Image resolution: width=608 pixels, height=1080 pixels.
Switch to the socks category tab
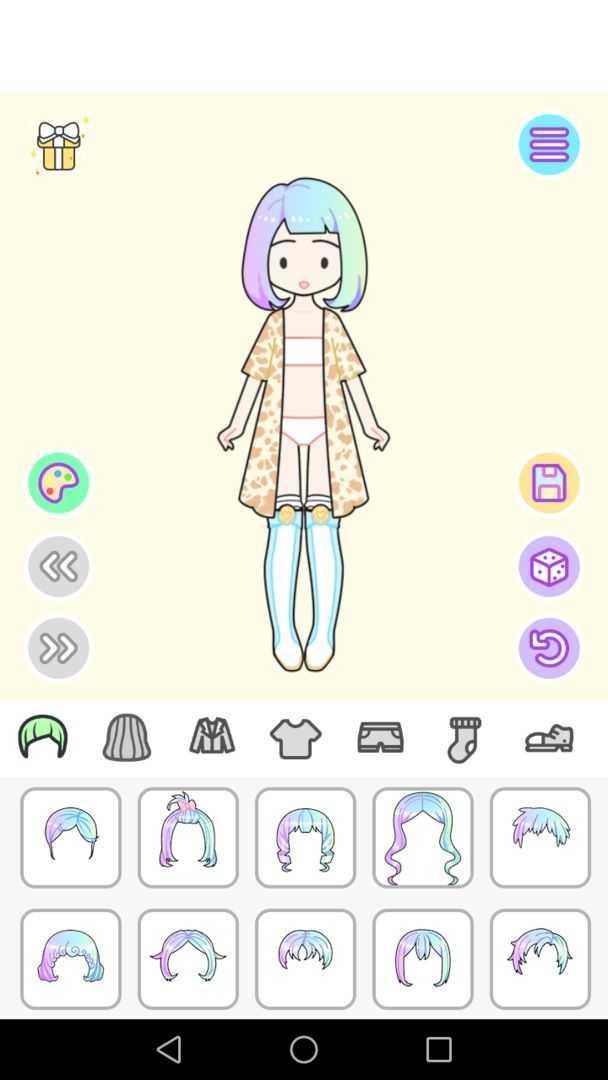465,739
